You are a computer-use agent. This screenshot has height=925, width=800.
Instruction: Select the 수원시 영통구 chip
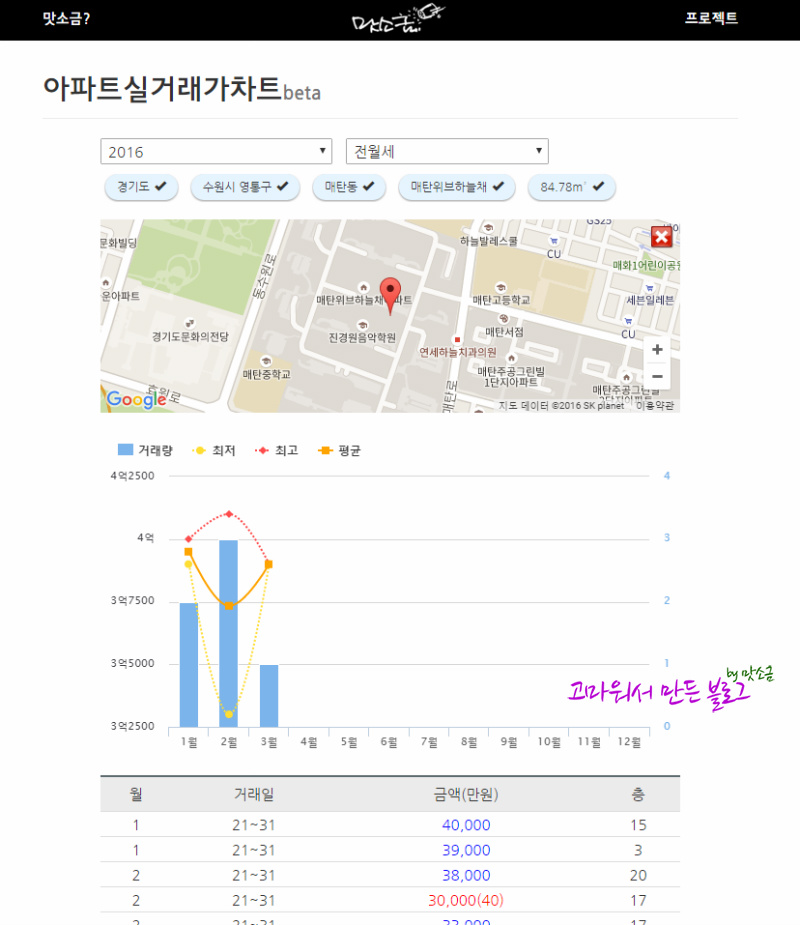[245, 187]
